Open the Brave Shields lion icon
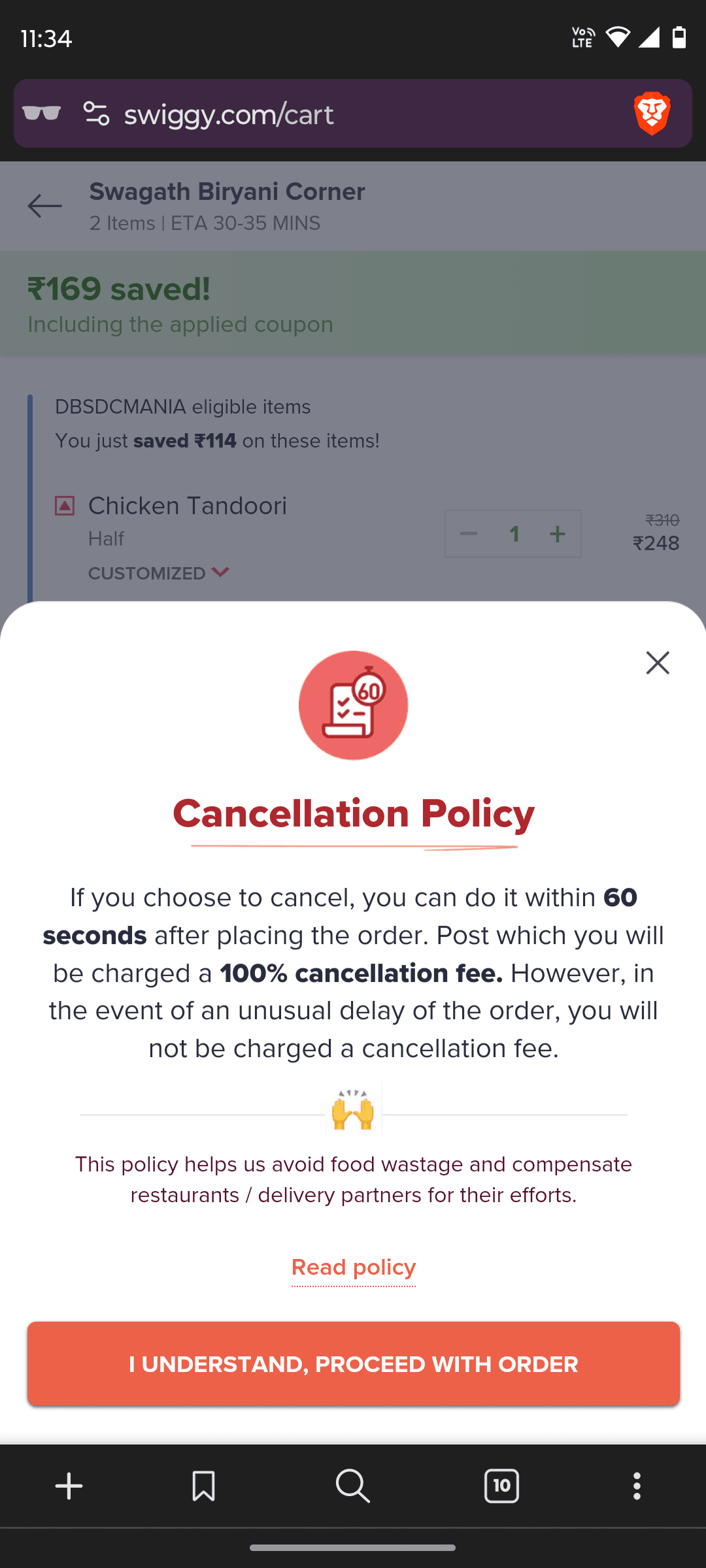Viewport: 706px width, 1568px height. pyautogui.click(x=652, y=113)
